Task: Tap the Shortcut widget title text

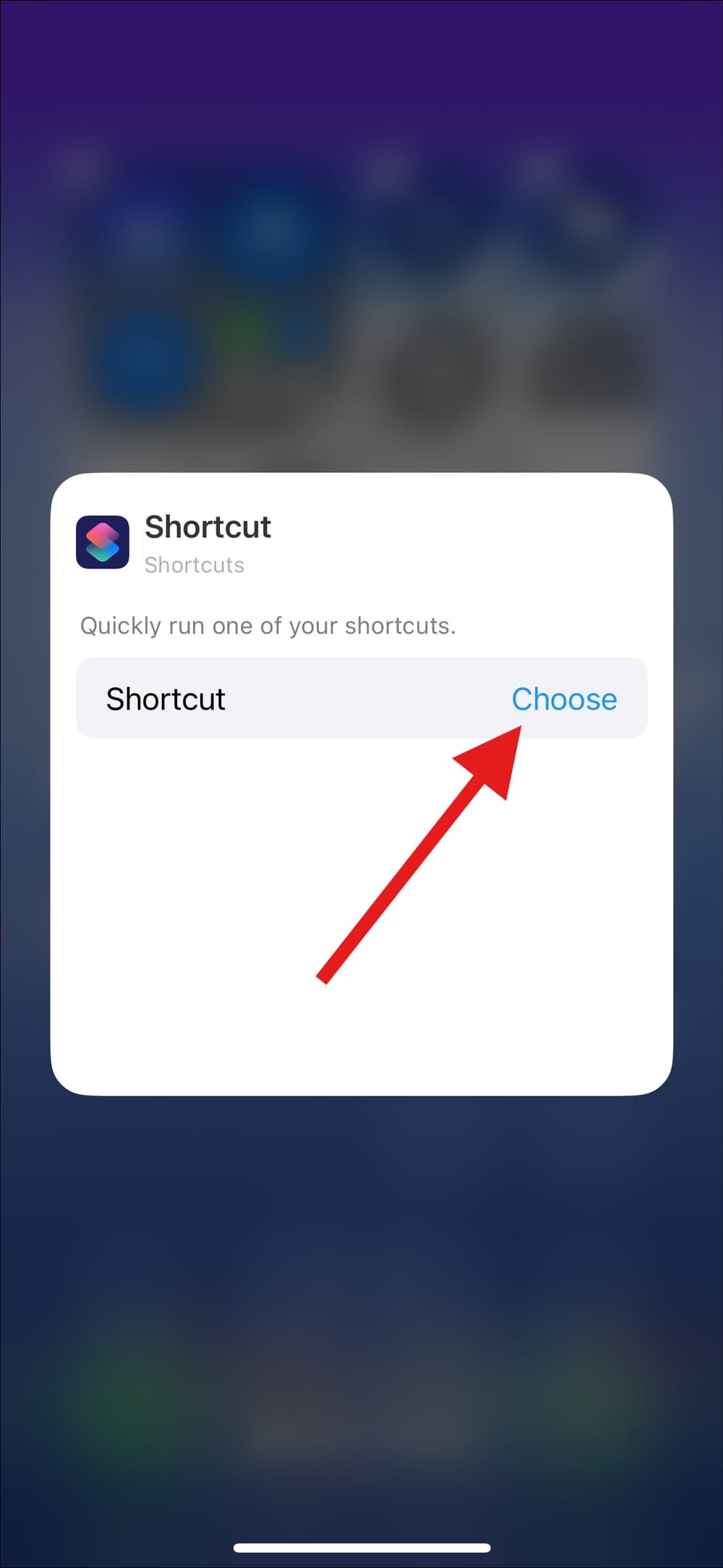Action: (208, 527)
